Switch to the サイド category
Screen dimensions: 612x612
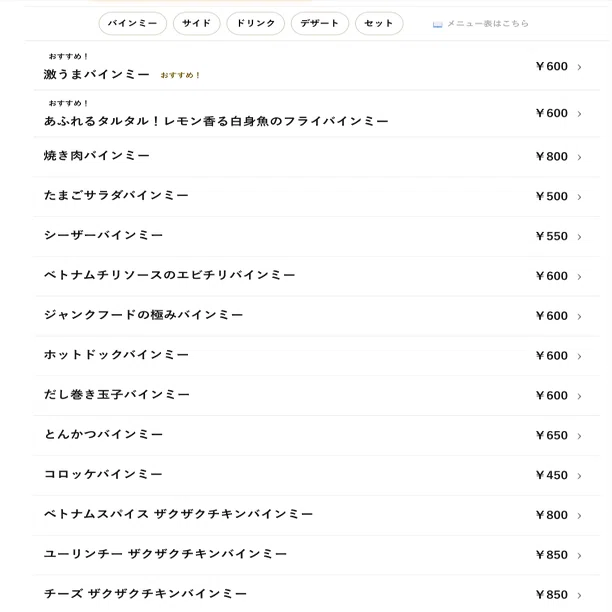click(197, 23)
